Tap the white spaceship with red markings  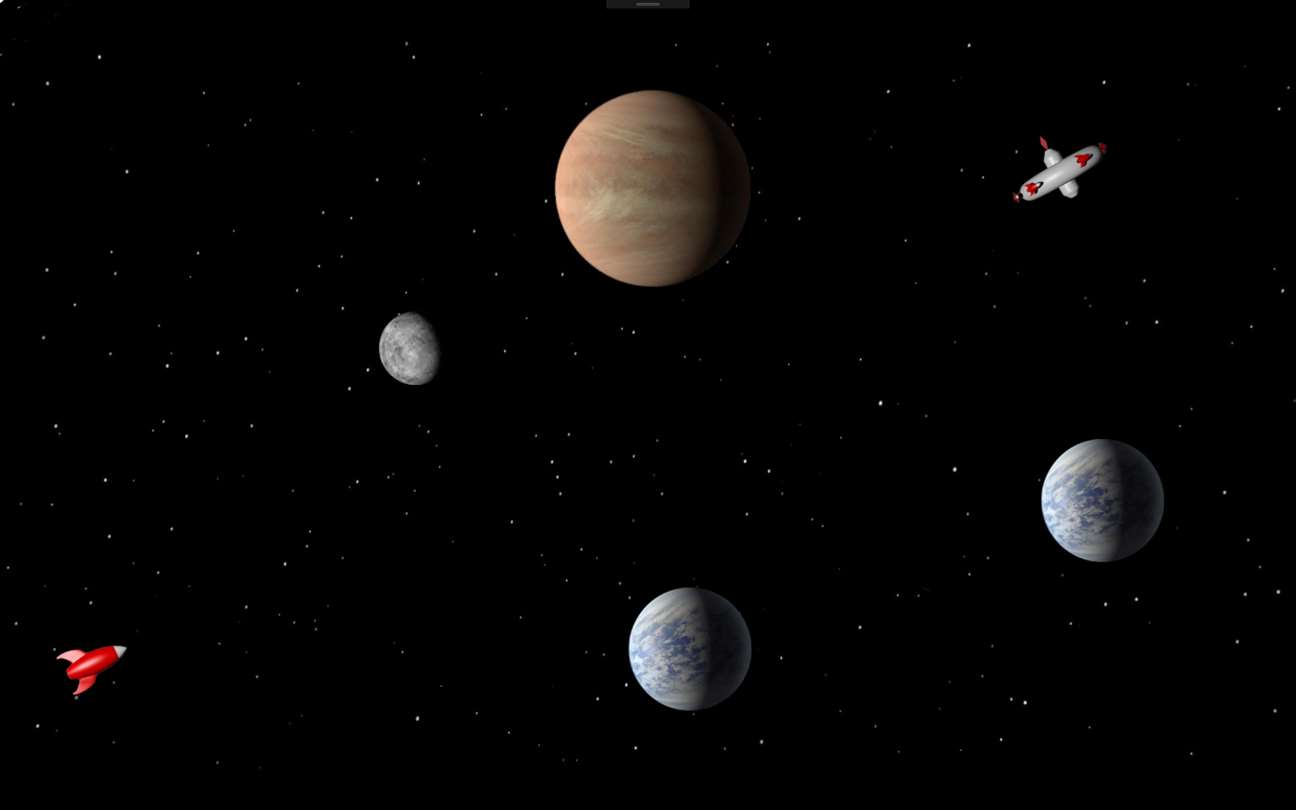click(x=1062, y=171)
